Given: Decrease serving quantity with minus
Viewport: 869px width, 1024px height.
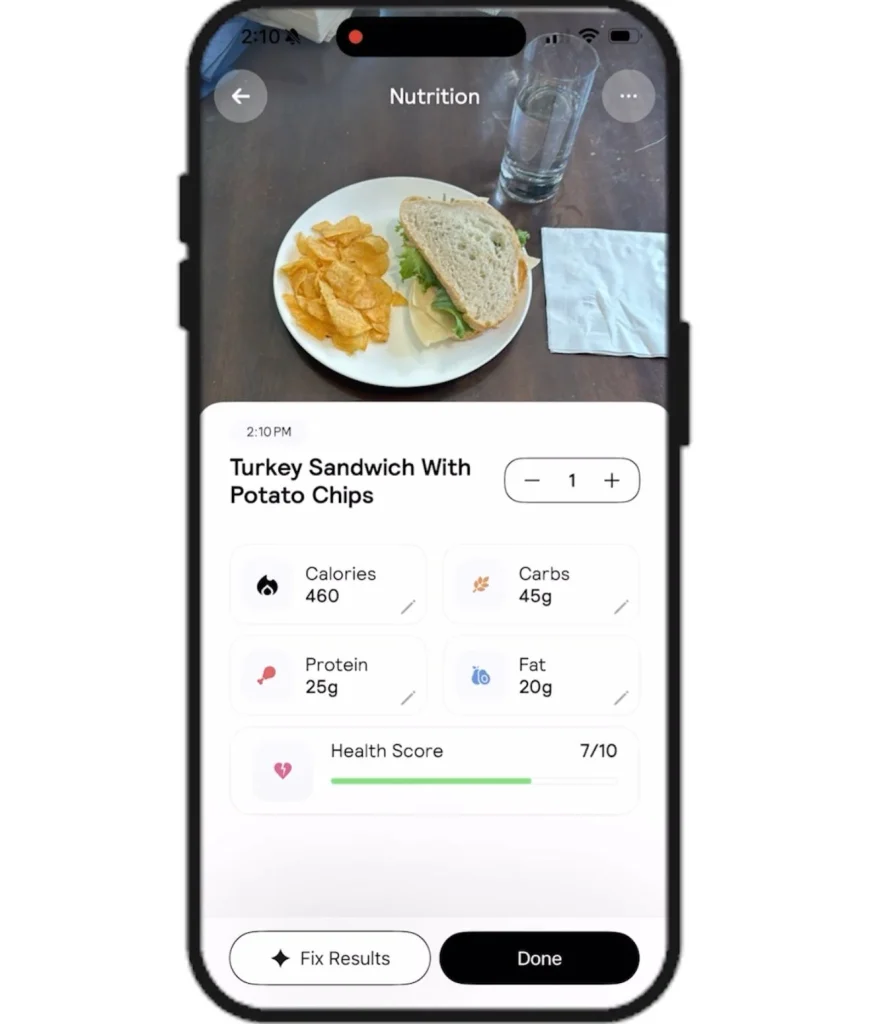Looking at the screenshot, I should 532,481.
